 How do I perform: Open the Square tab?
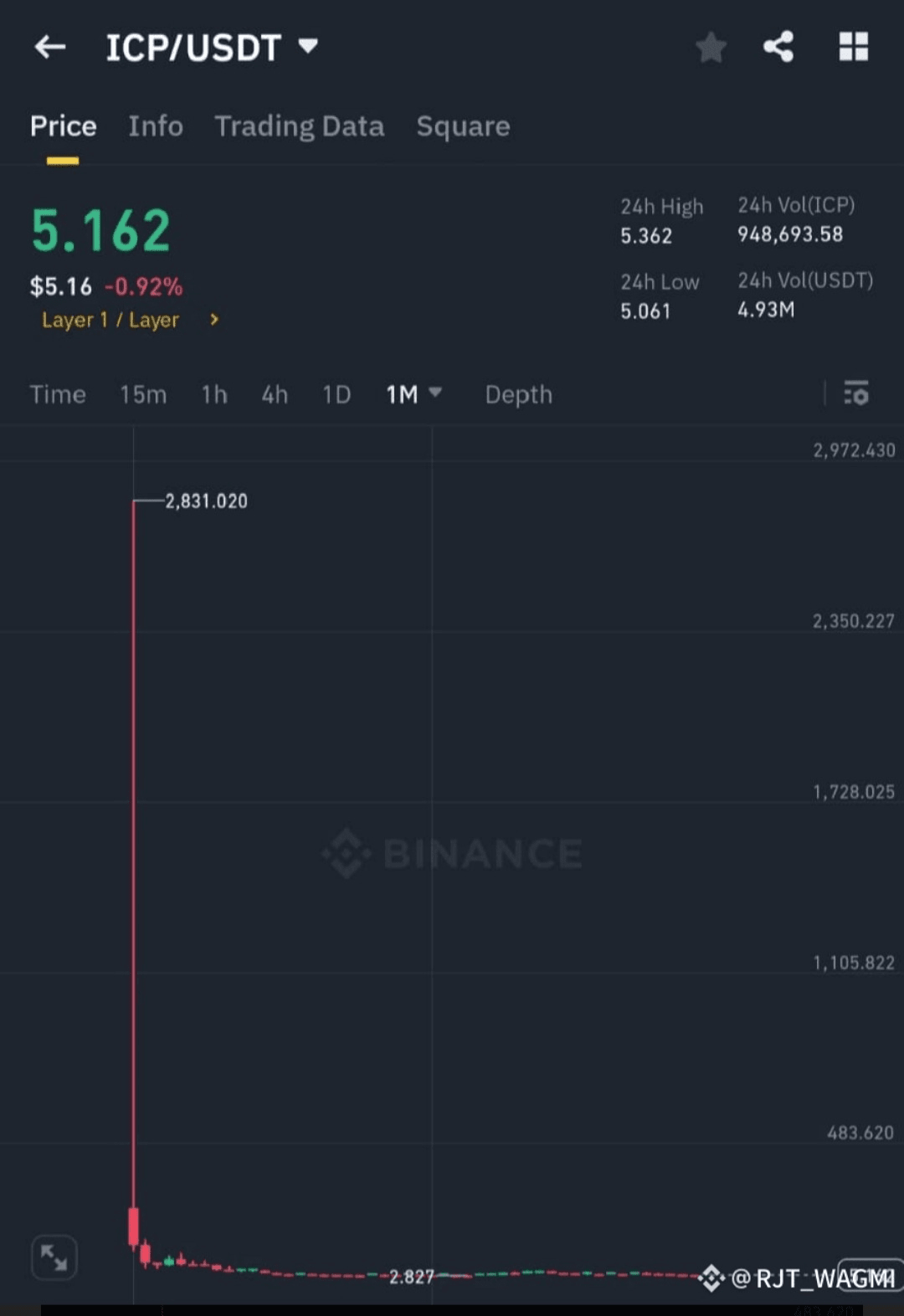click(463, 126)
